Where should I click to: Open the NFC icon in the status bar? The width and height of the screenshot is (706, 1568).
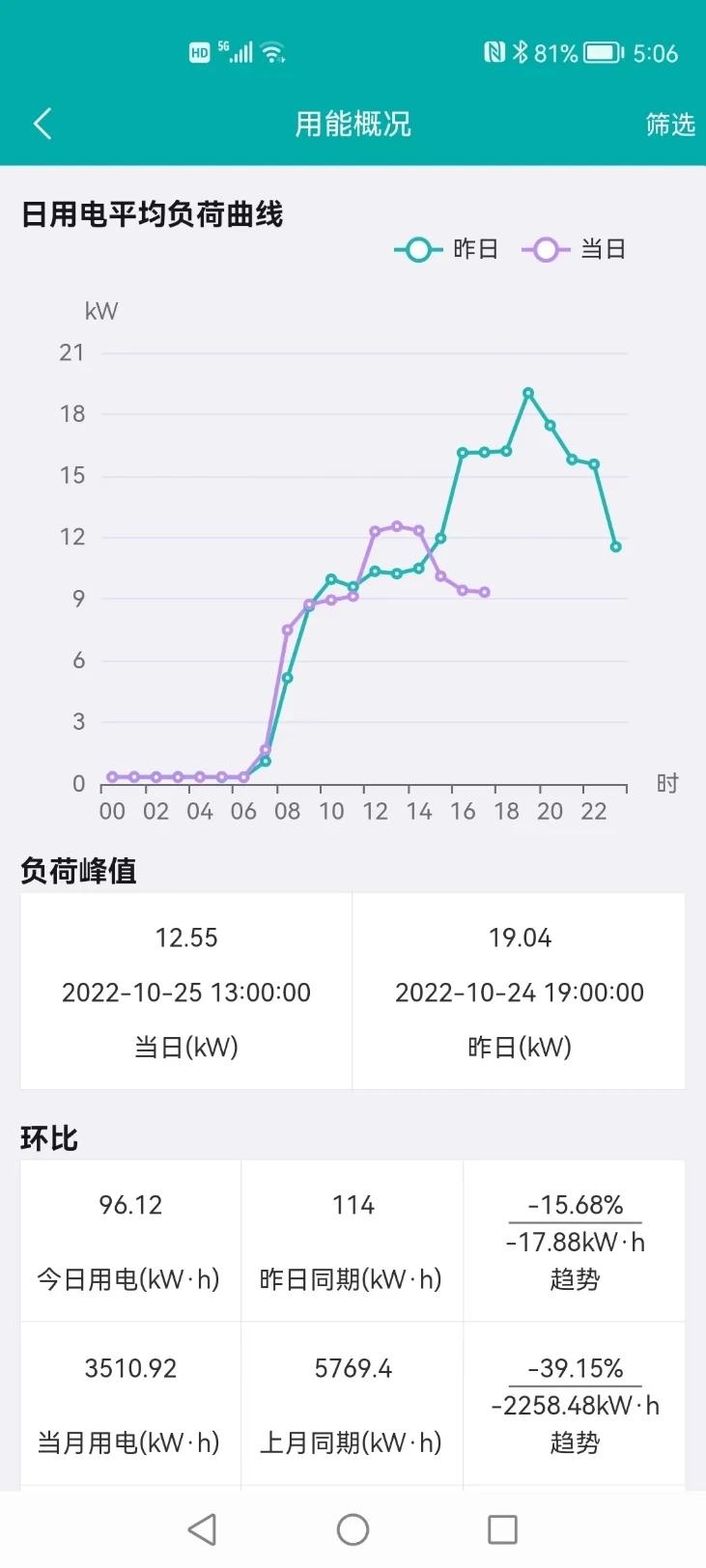(x=495, y=53)
